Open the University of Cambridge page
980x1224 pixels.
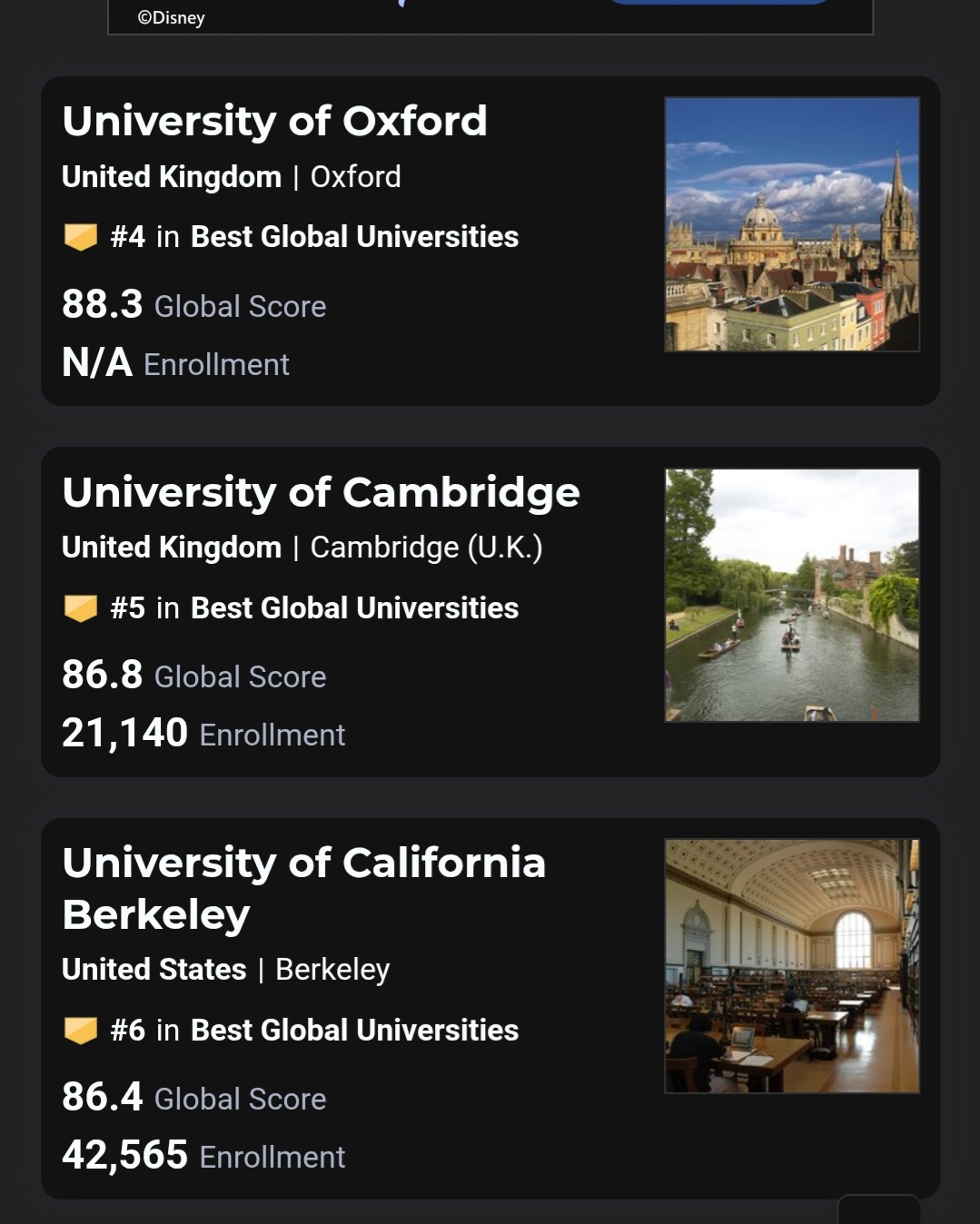click(321, 492)
